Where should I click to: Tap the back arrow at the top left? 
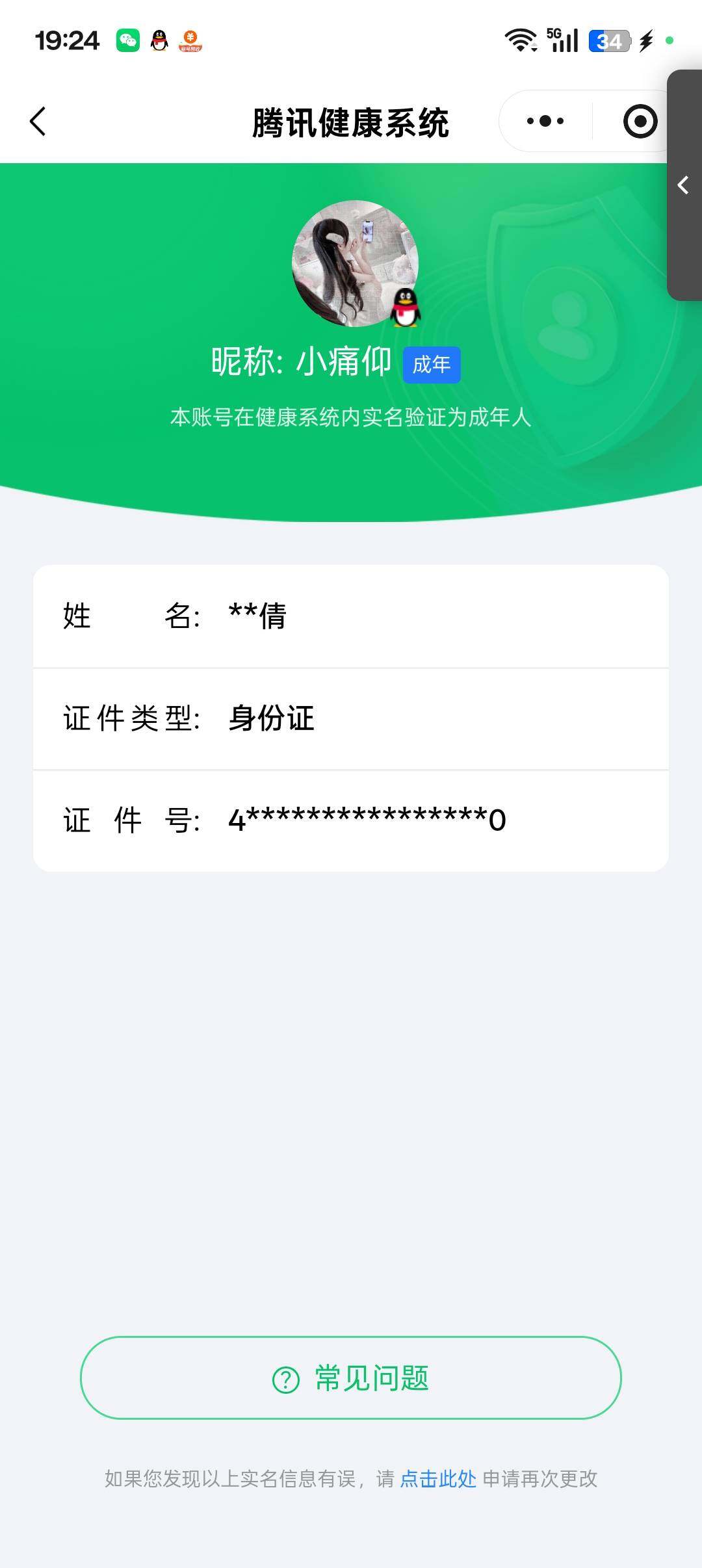37,121
